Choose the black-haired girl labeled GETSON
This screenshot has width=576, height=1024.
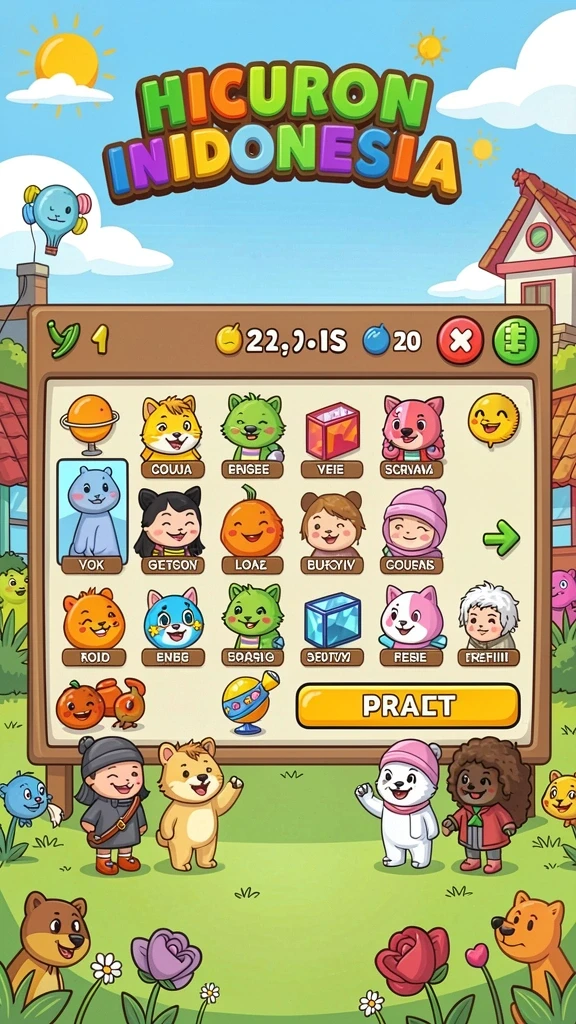[x=172, y=530]
